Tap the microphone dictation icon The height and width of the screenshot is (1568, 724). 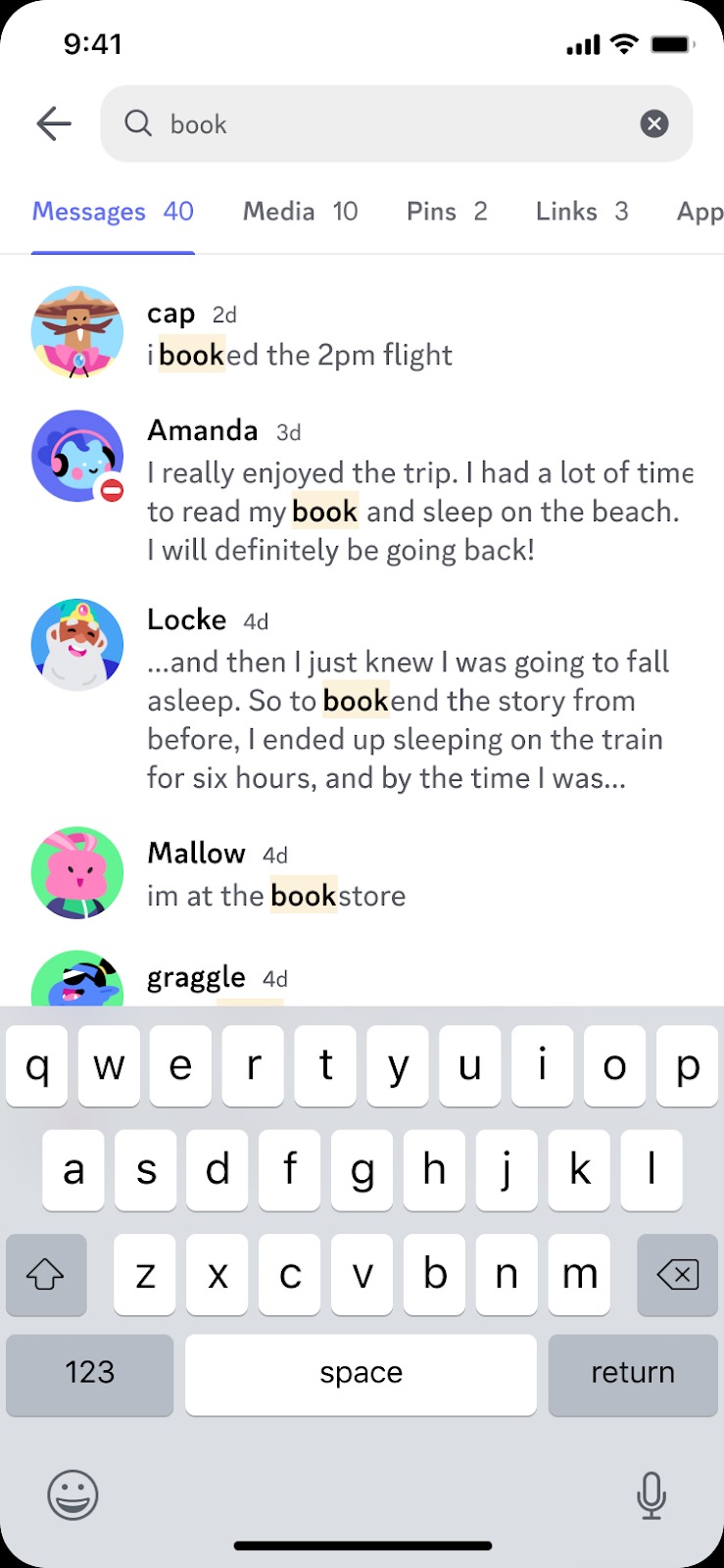pos(652,1496)
